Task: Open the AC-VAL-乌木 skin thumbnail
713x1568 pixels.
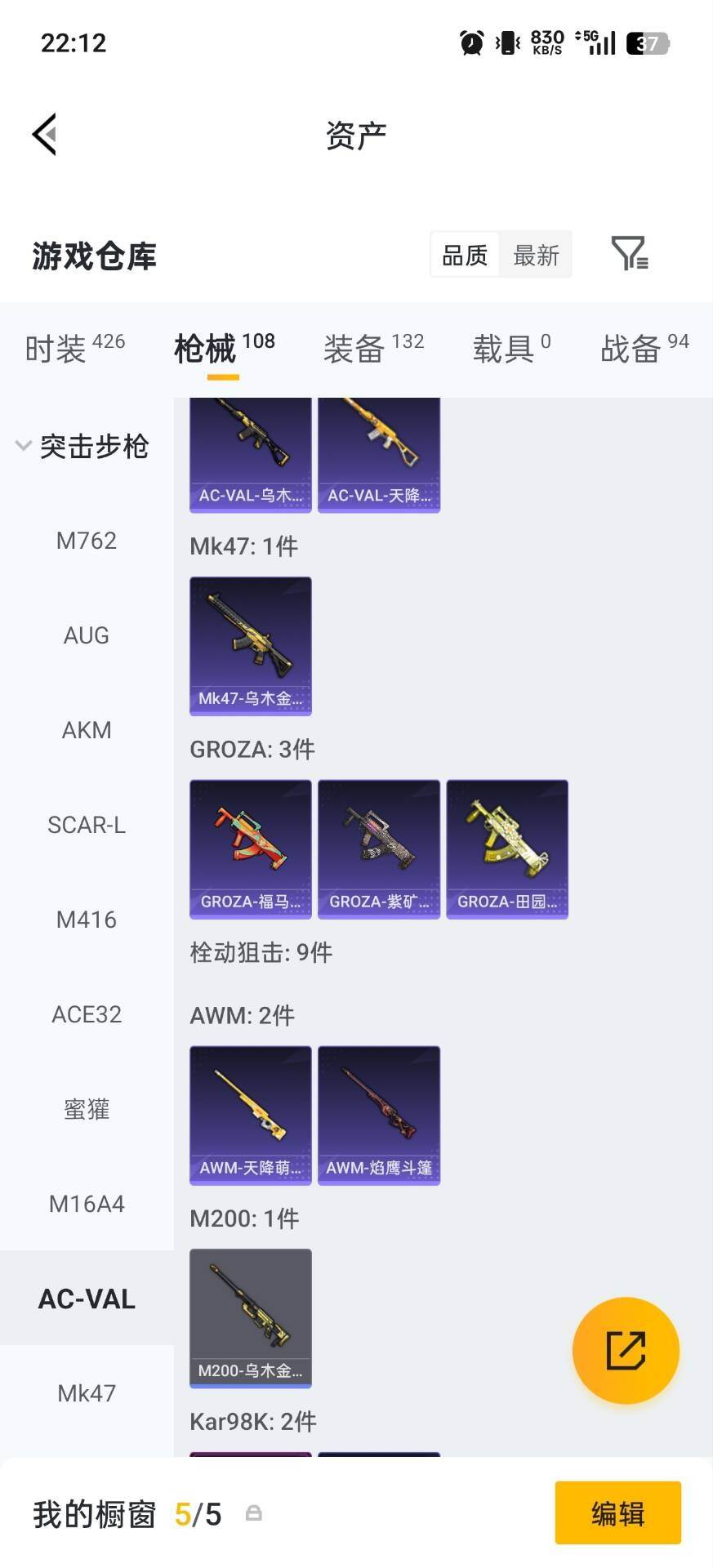Action: [250, 449]
